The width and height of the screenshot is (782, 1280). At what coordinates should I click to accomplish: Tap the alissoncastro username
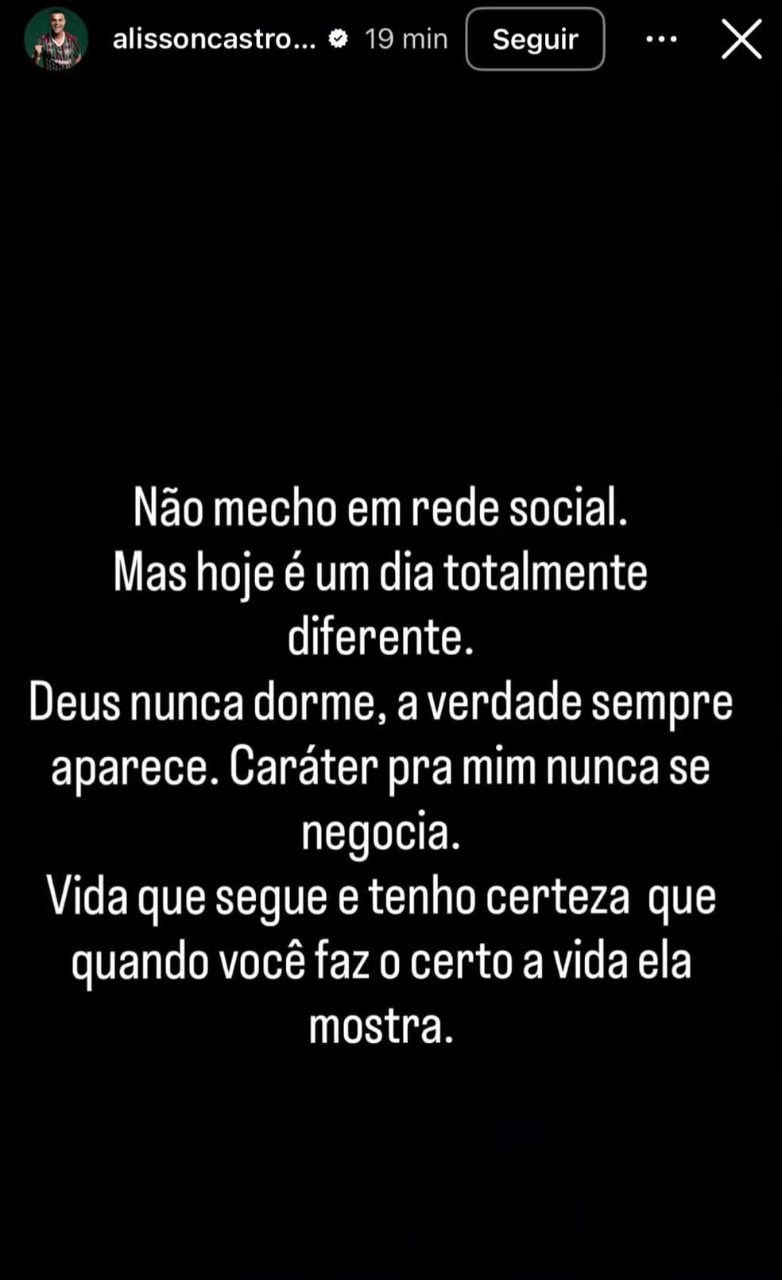point(215,40)
